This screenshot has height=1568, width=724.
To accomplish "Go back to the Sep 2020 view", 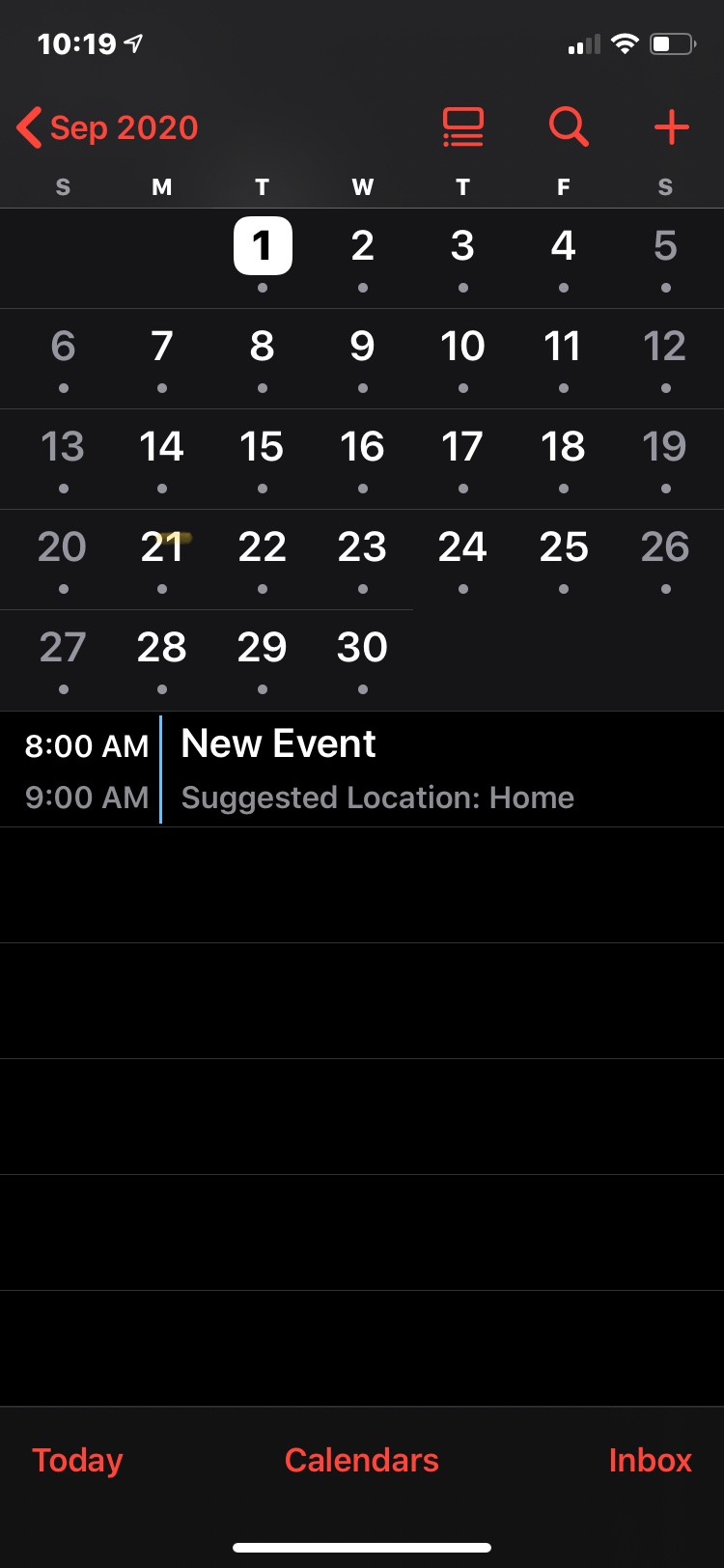I will click(x=107, y=127).
